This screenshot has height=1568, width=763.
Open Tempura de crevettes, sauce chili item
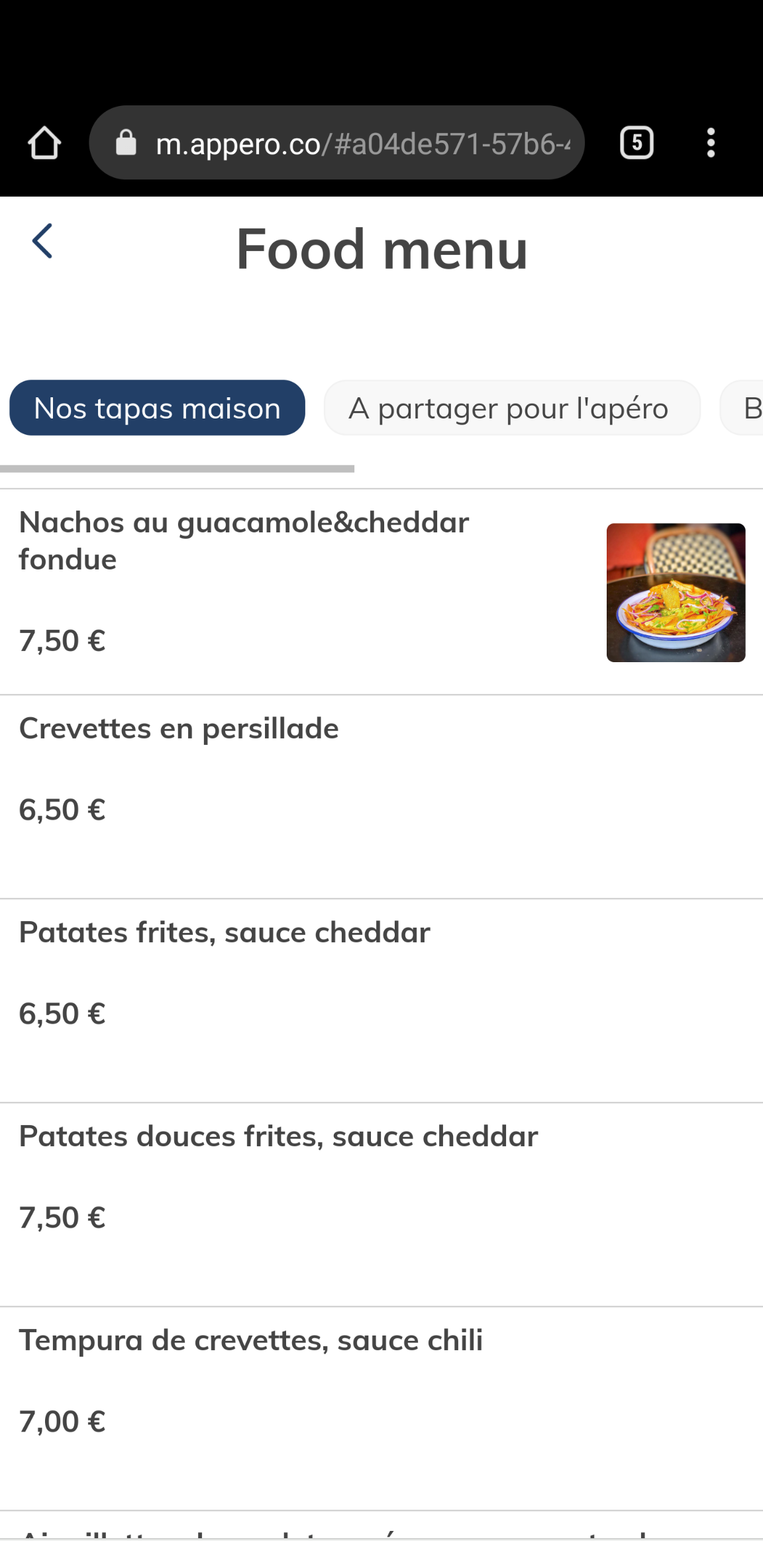[x=250, y=1341]
